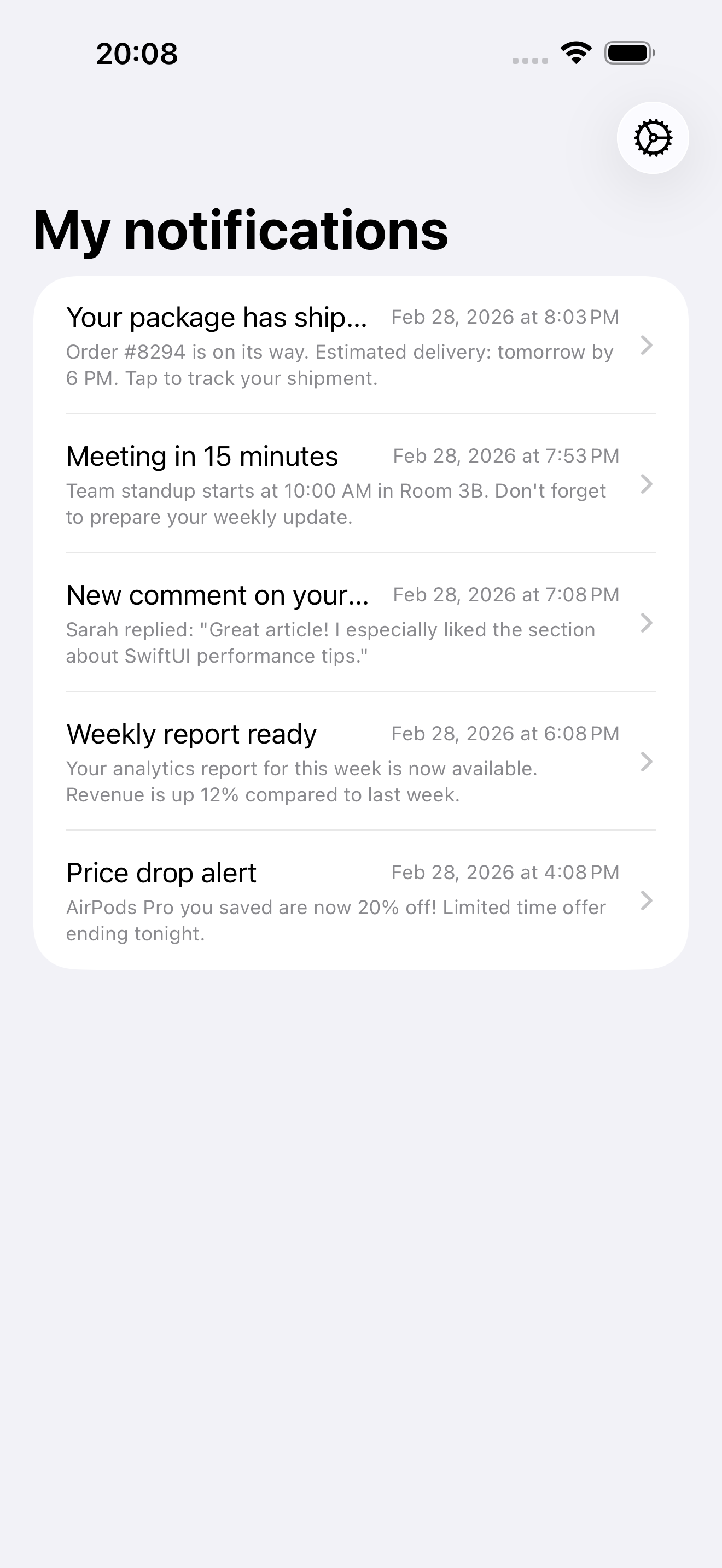Image resolution: width=722 pixels, height=1568 pixels.
Task: Click the battery indicator icon
Action: 627,54
